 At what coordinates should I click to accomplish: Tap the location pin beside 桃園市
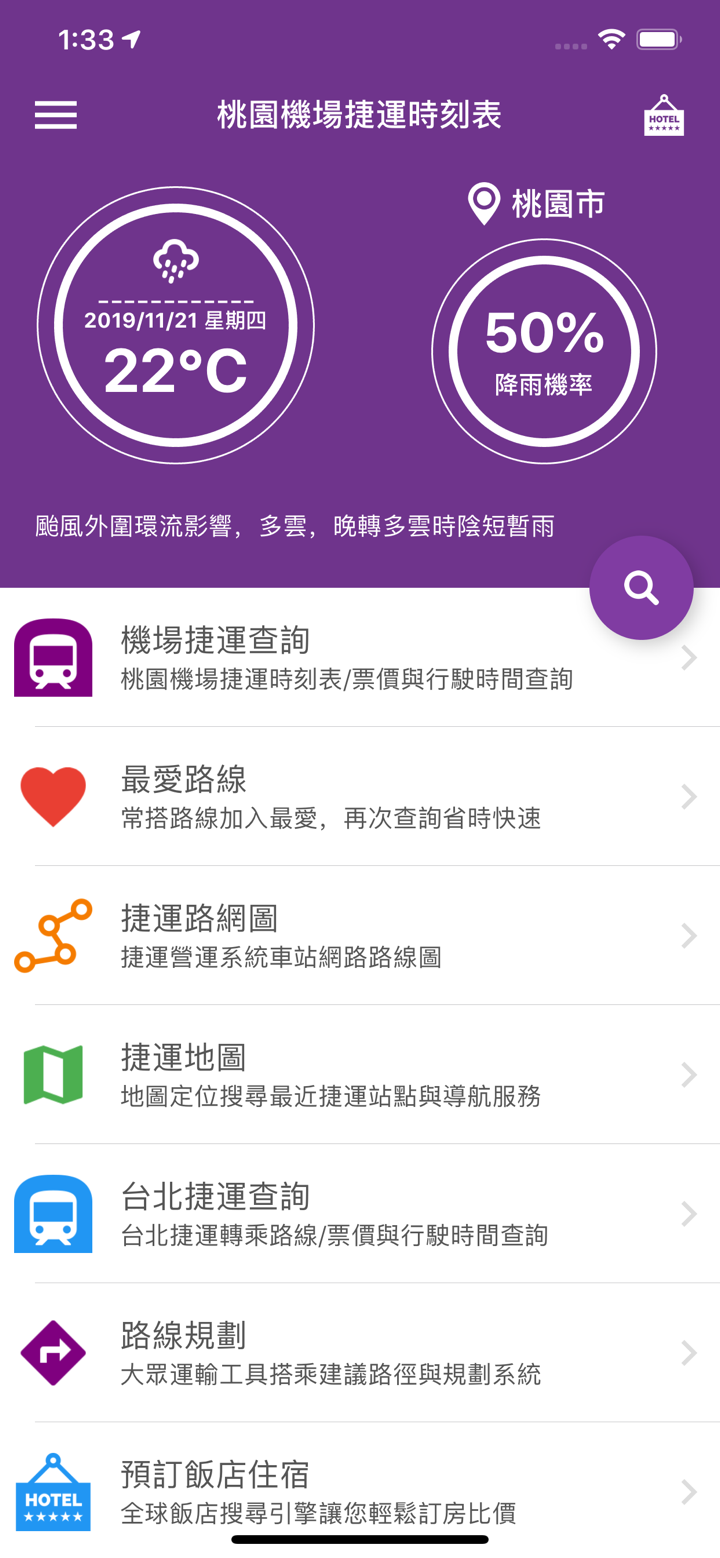(484, 203)
